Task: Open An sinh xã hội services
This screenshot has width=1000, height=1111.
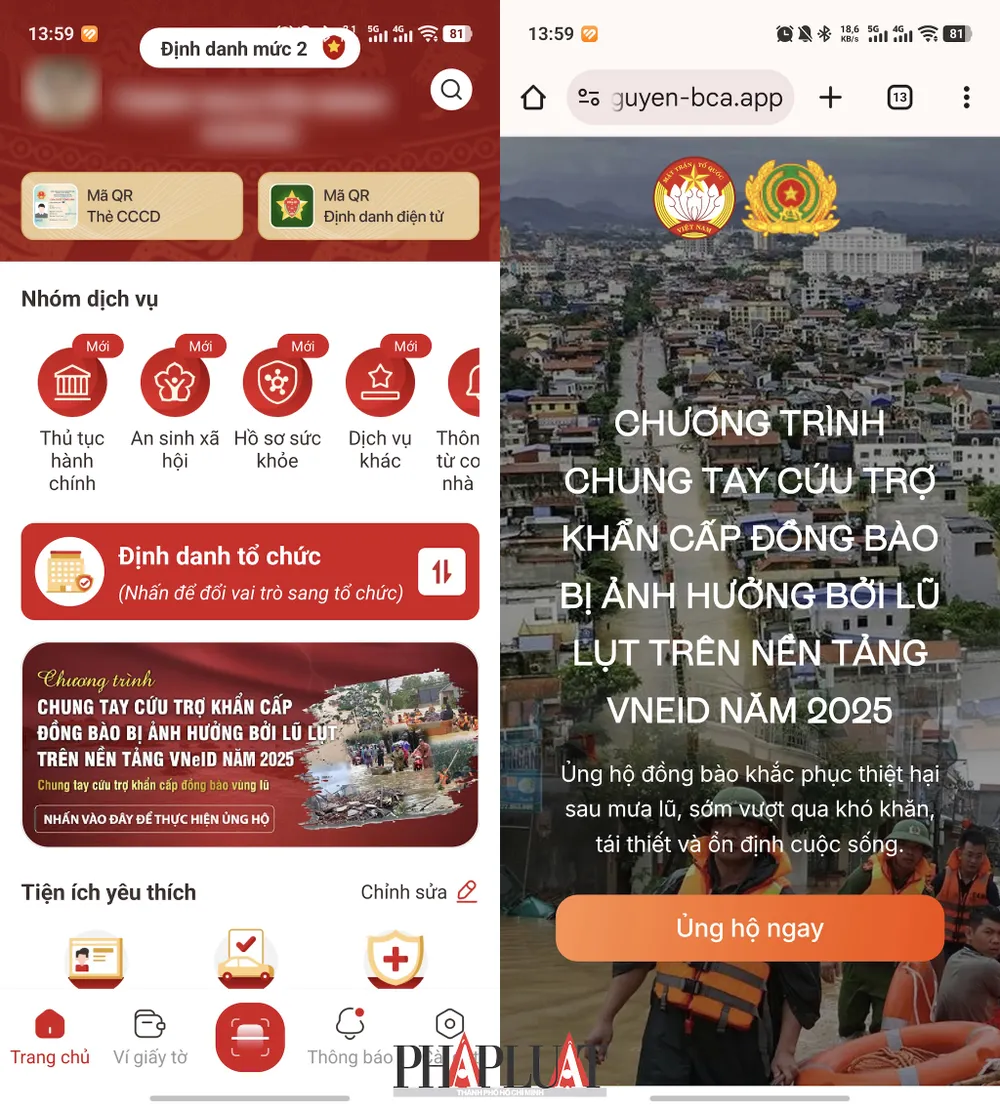Action: pyautogui.click(x=175, y=383)
